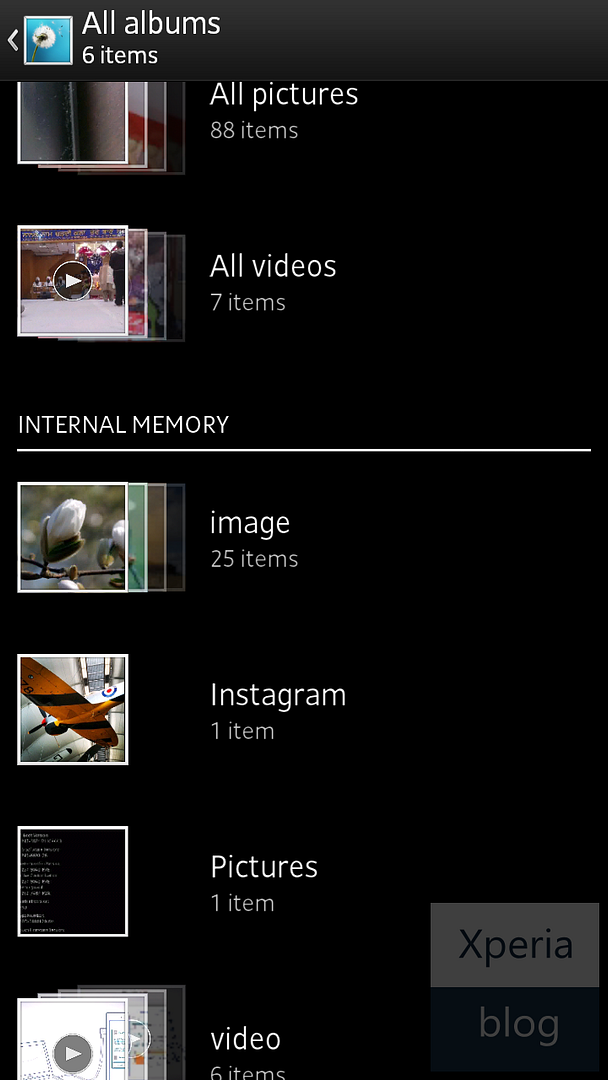The height and width of the screenshot is (1080, 608).
Task: Open the All videos album
Action: pyautogui.click(x=304, y=281)
